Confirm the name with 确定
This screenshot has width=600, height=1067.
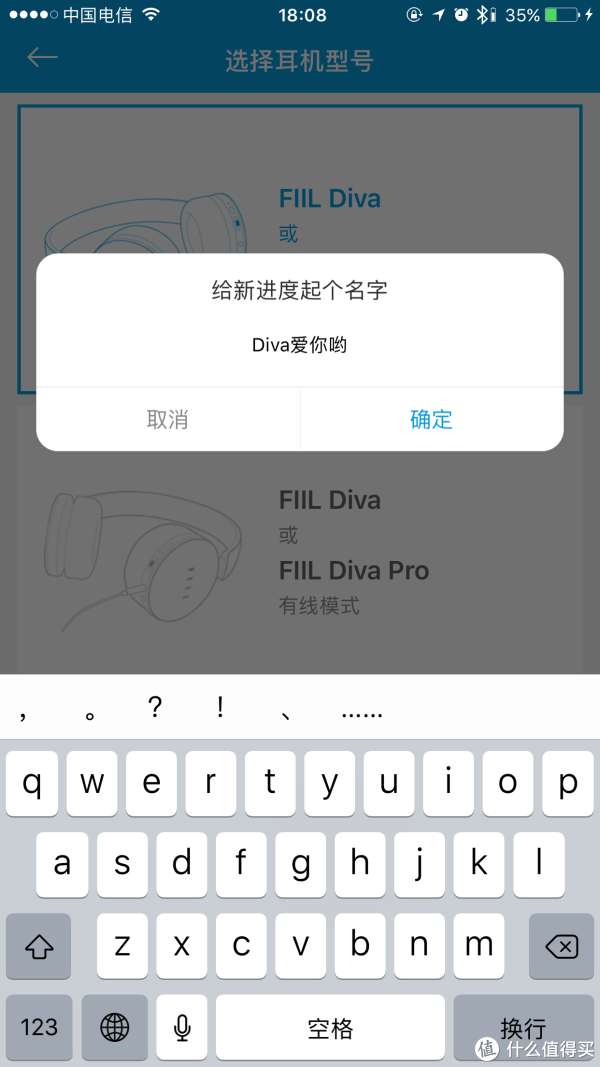431,419
